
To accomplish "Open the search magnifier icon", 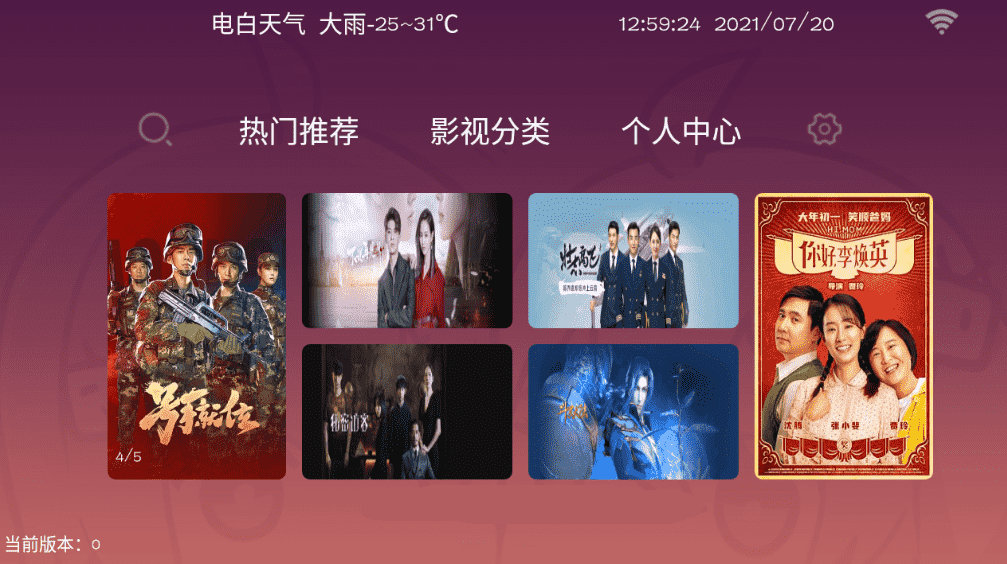I will 155,129.
